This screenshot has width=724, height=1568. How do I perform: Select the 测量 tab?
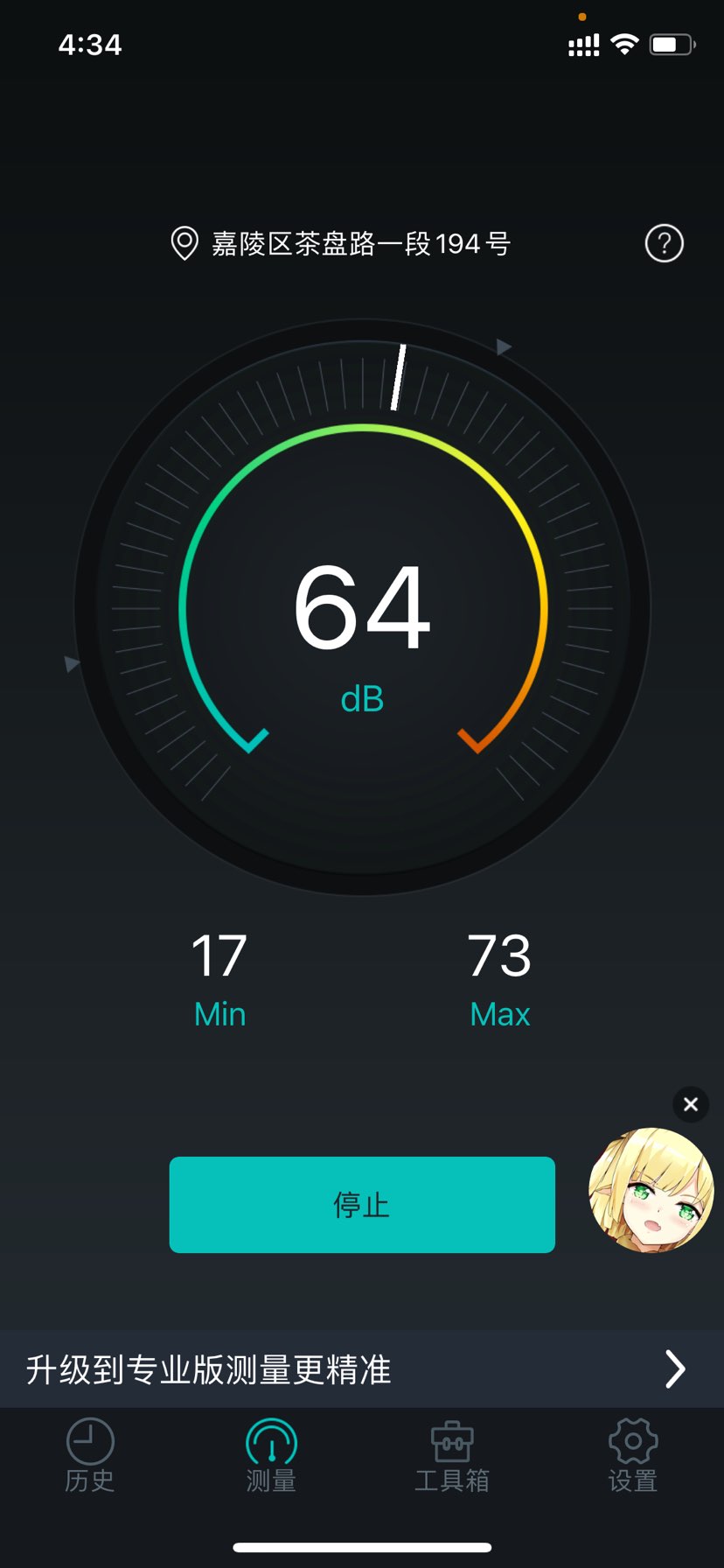(x=271, y=1455)
